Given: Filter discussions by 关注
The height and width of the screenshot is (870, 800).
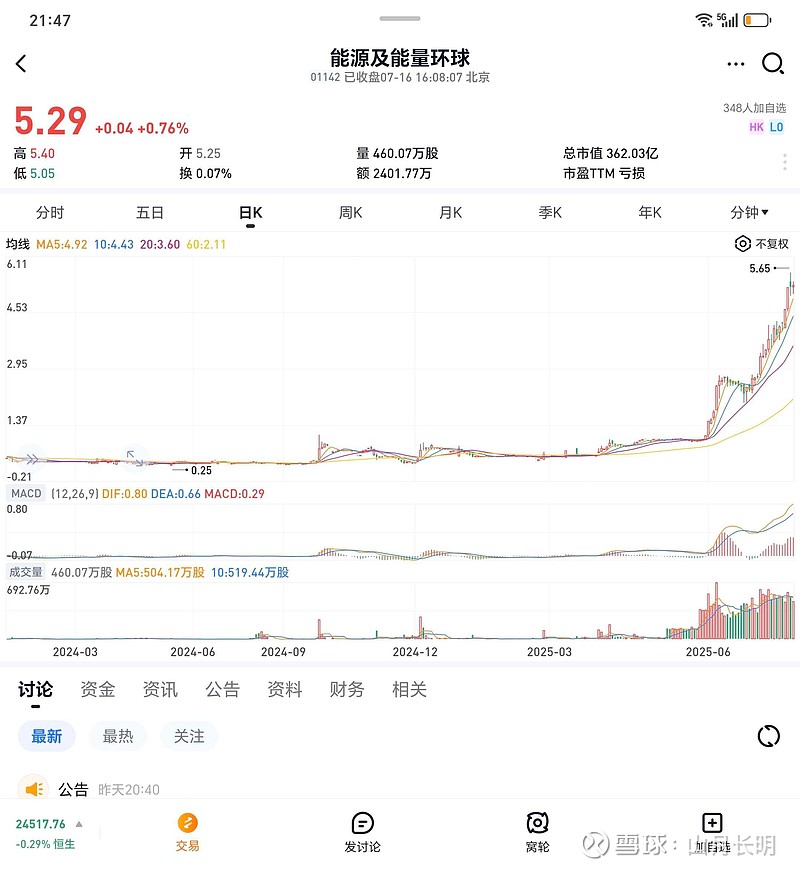Looking at the screenshot, I should click(x=189, y=736).
